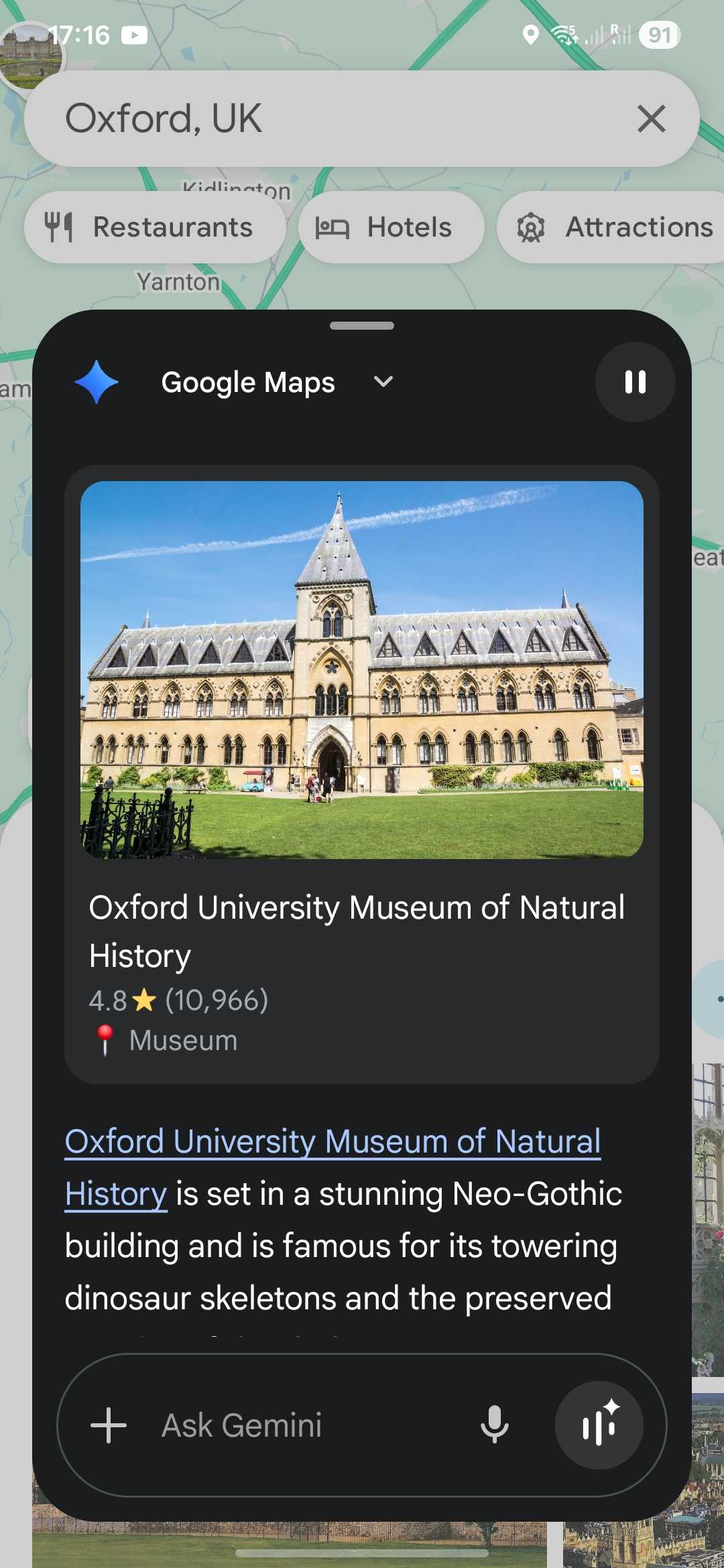Start voice input with the microphone
Viewport: 724px width, 1568px height.
(x=495, y=1425)
